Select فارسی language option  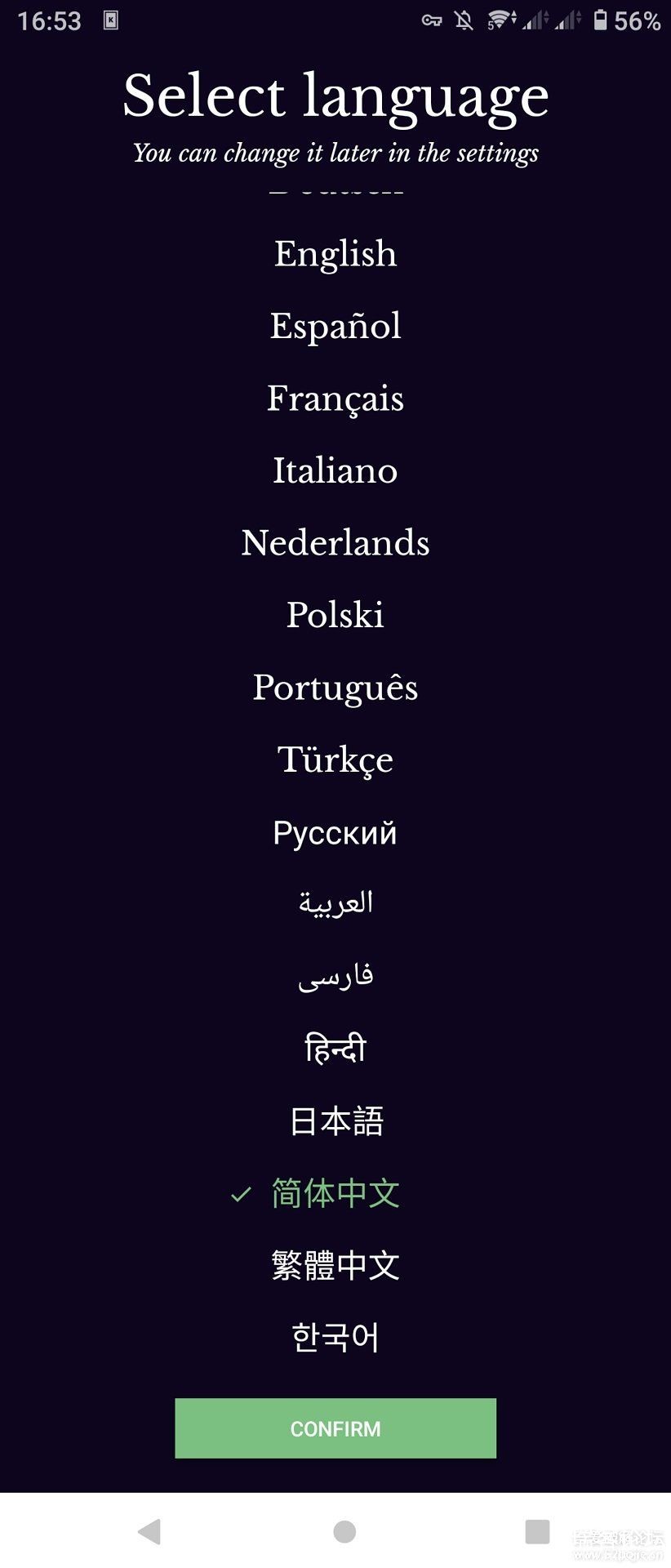click(335, 976)
